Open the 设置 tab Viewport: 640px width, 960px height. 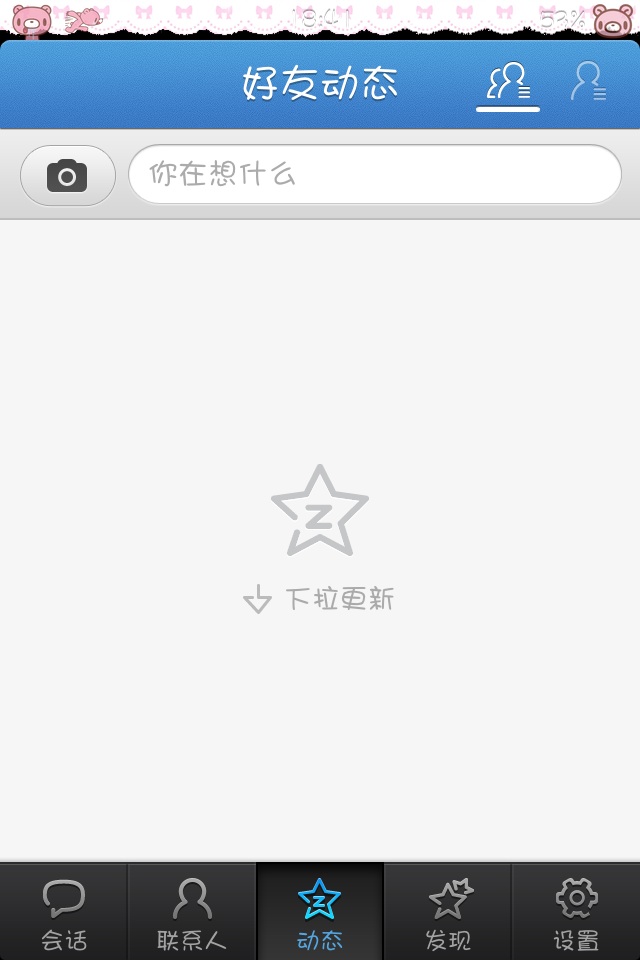click(576, 913)
